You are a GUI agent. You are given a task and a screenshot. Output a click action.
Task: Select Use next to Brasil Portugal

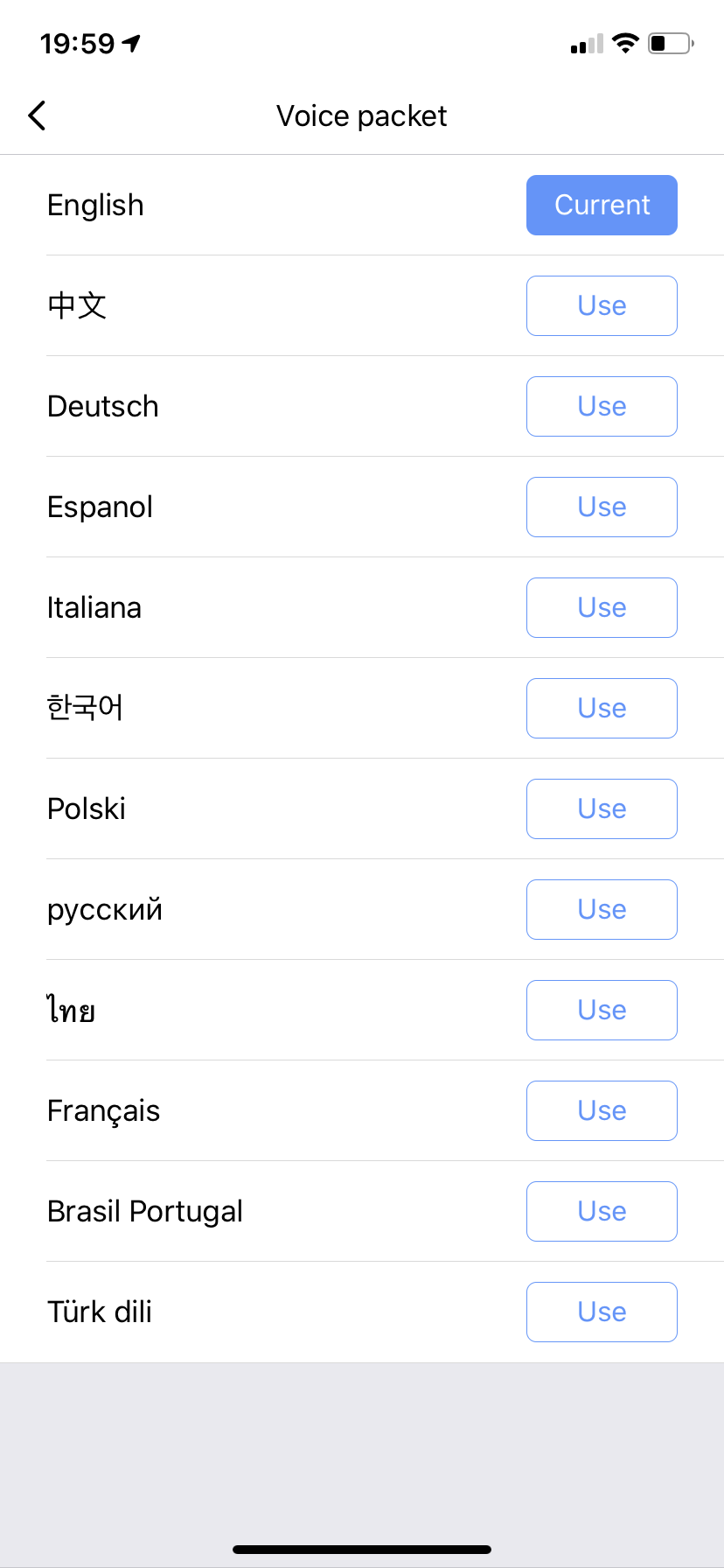coord(602,1211)
